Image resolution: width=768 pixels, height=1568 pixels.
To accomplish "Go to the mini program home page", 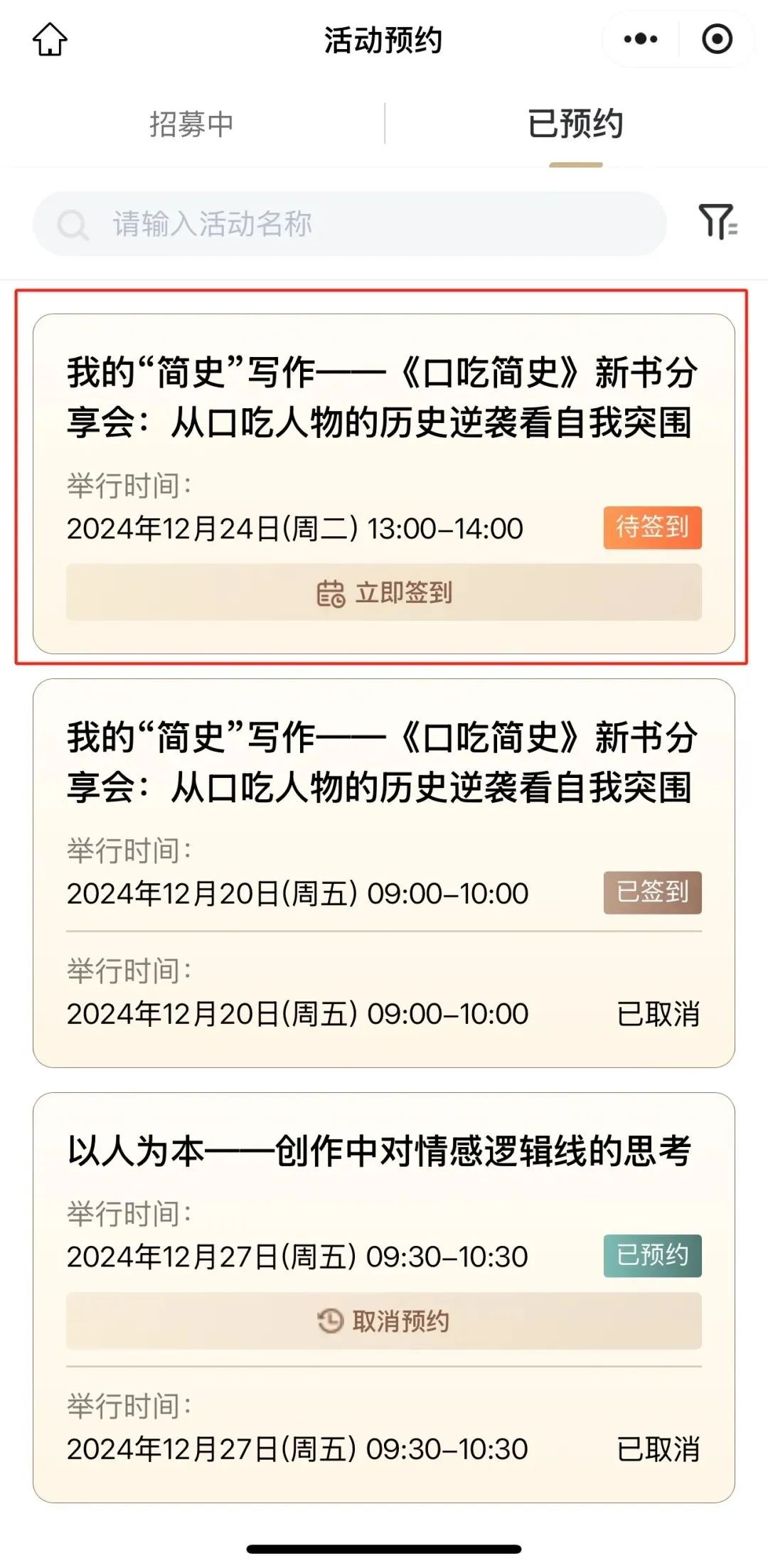I will [50, 40].
